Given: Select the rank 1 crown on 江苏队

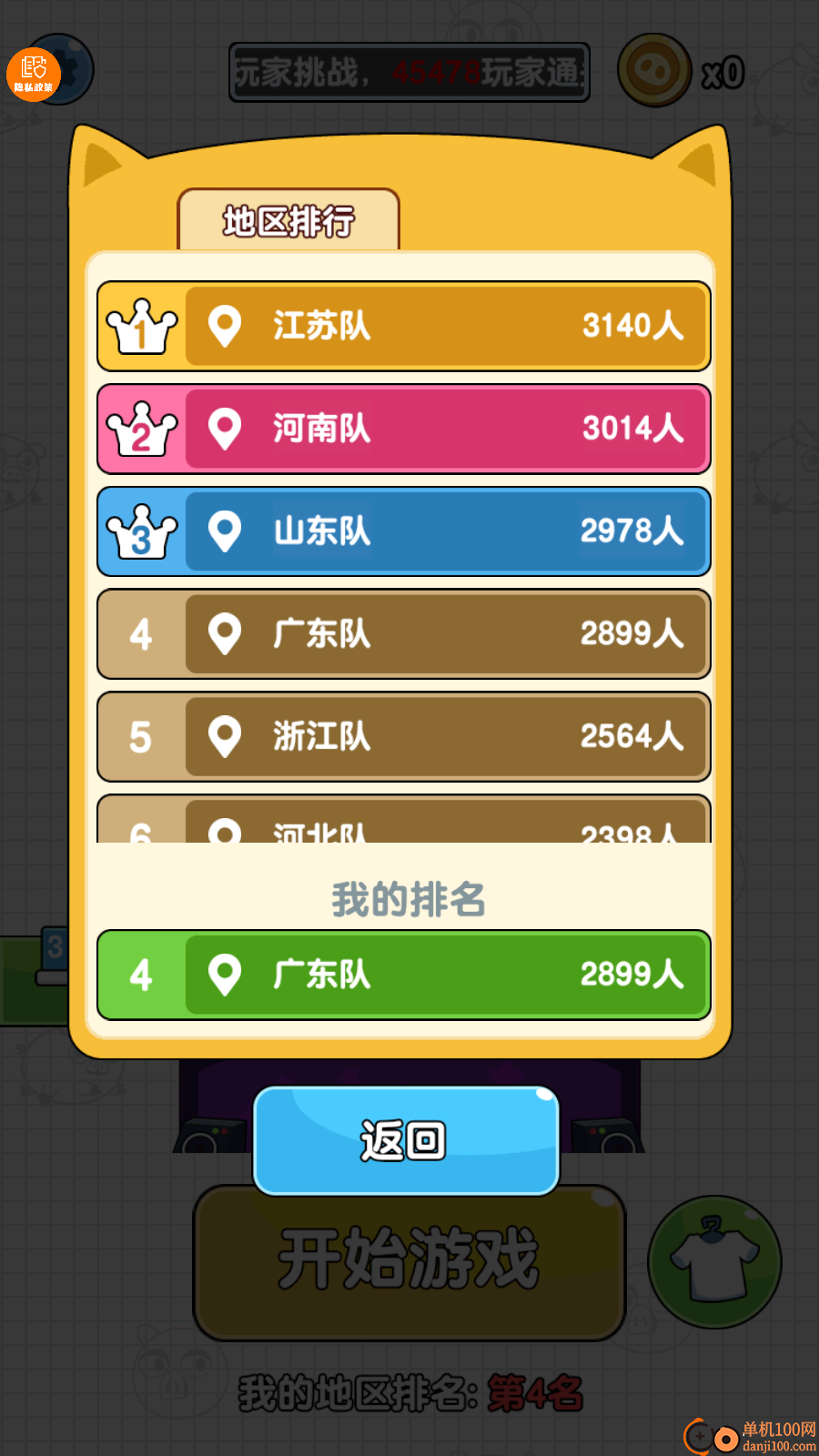Looking at the screenshot, I should (141, 328).
